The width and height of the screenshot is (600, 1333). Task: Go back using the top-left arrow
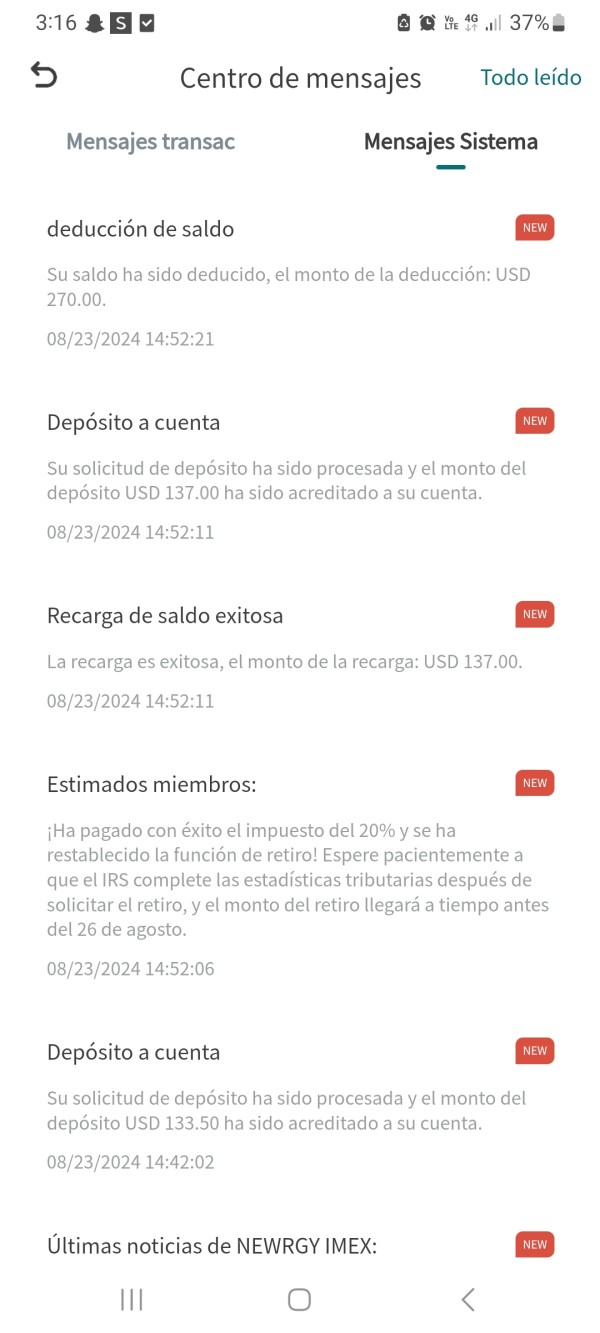(44, 76)
